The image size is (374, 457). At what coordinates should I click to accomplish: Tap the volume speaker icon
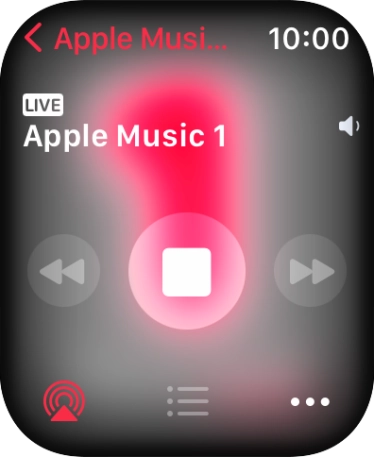349,126
